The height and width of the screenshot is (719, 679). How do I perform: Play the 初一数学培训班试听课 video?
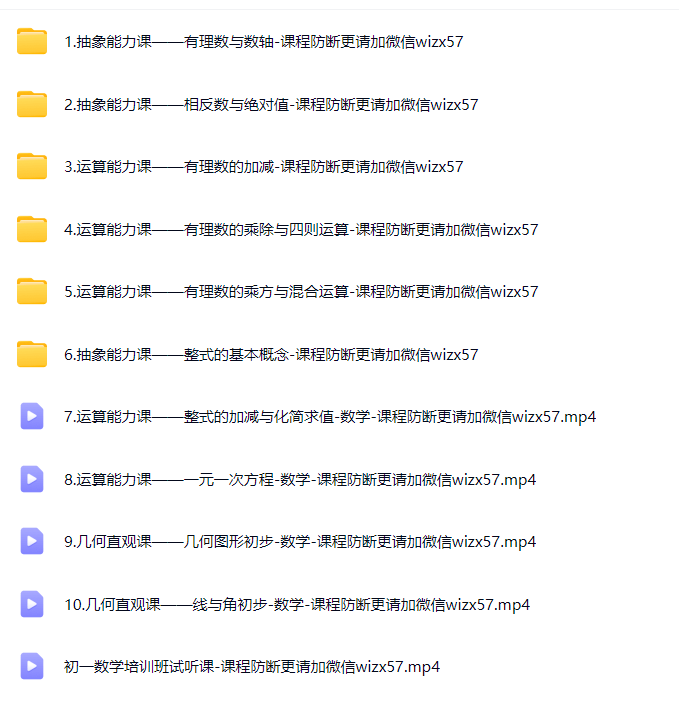click(252, 667)
